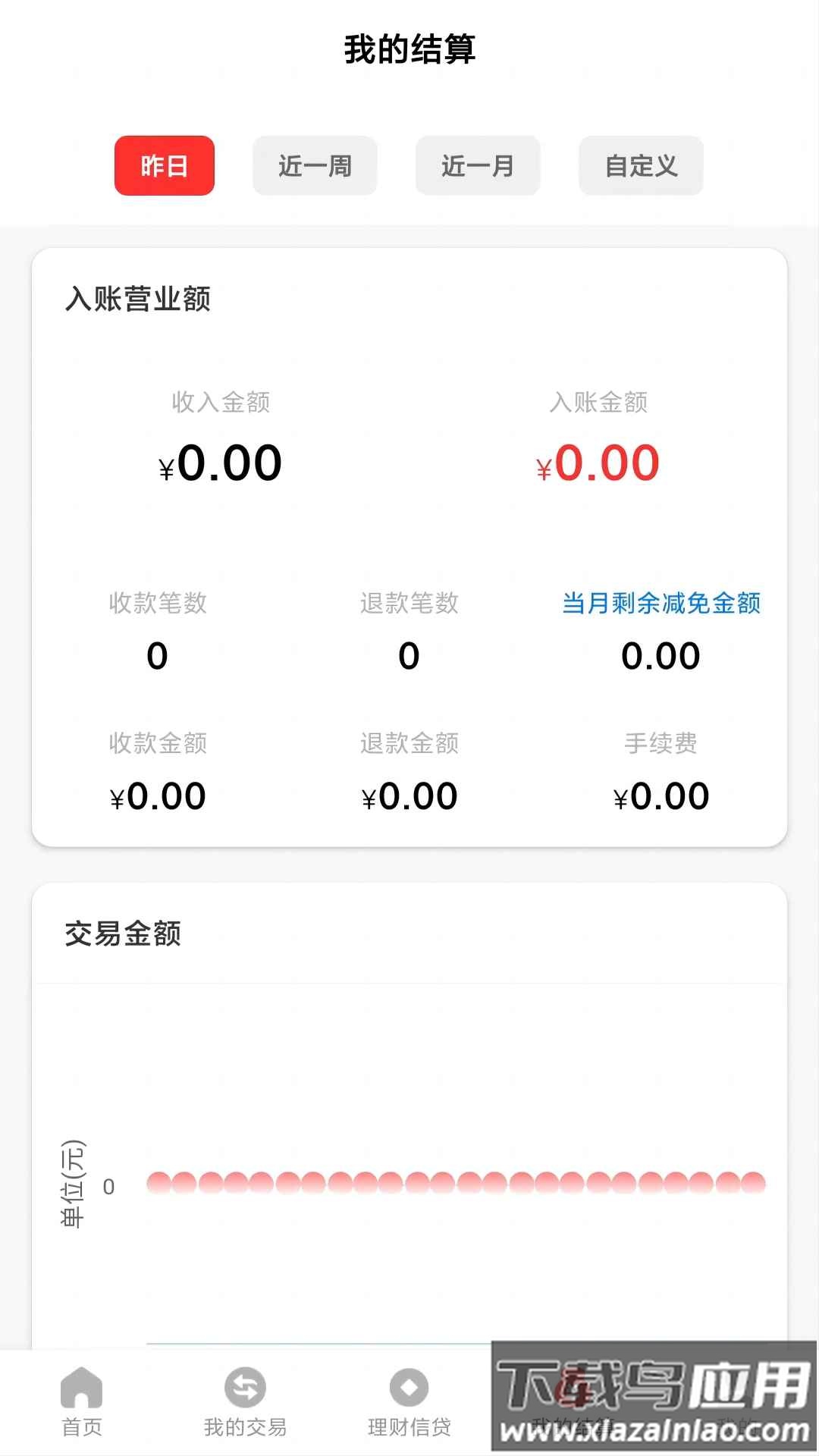
Task: Enable the 近一月 filter
Action: click(x=478, y=165)
